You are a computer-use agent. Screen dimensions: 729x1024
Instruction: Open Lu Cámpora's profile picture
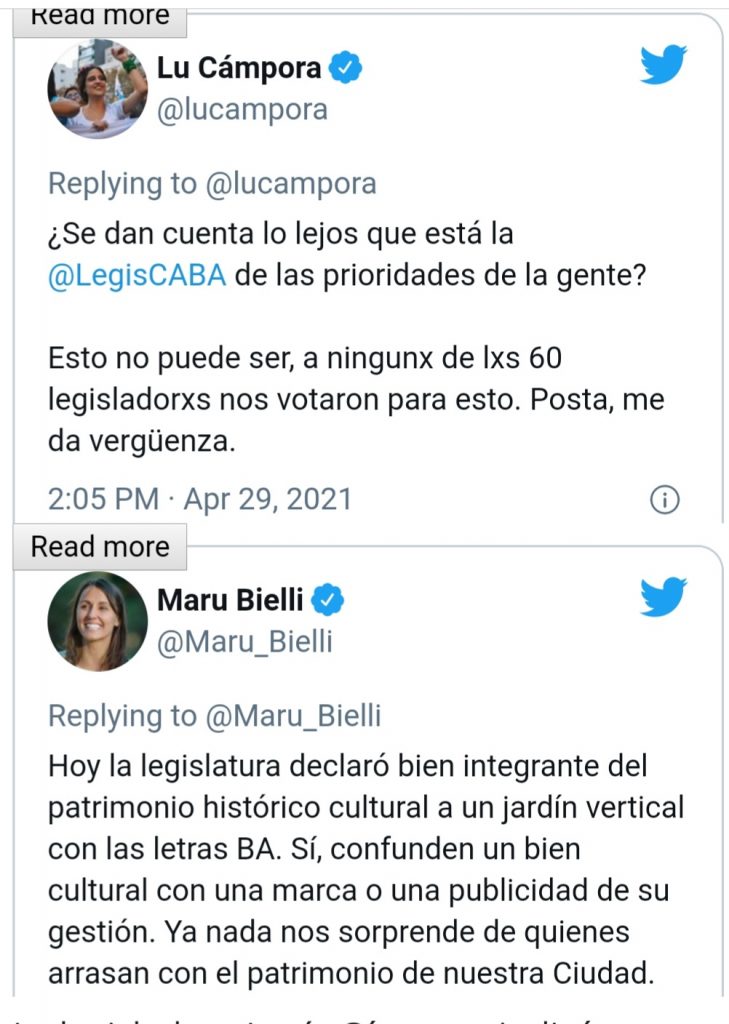[x=97, y=90]
